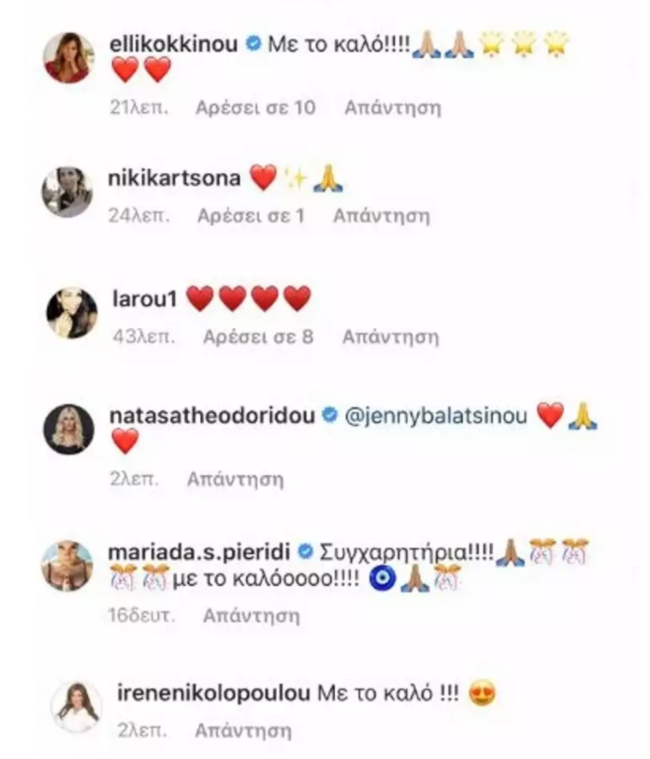Image resolution: width=650 pixels, height=759 pixels.
Task: Open the @jennybalatsinou mention
Action: tap(436, 417)
